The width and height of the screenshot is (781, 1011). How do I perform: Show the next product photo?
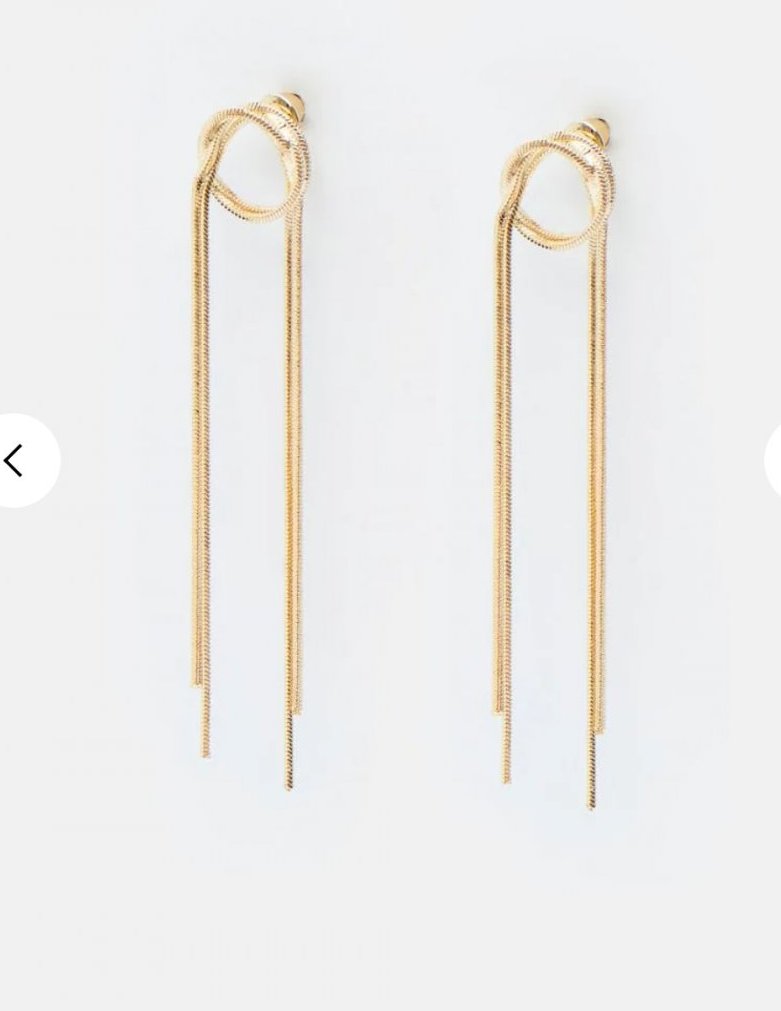click(x=774, y=461)
